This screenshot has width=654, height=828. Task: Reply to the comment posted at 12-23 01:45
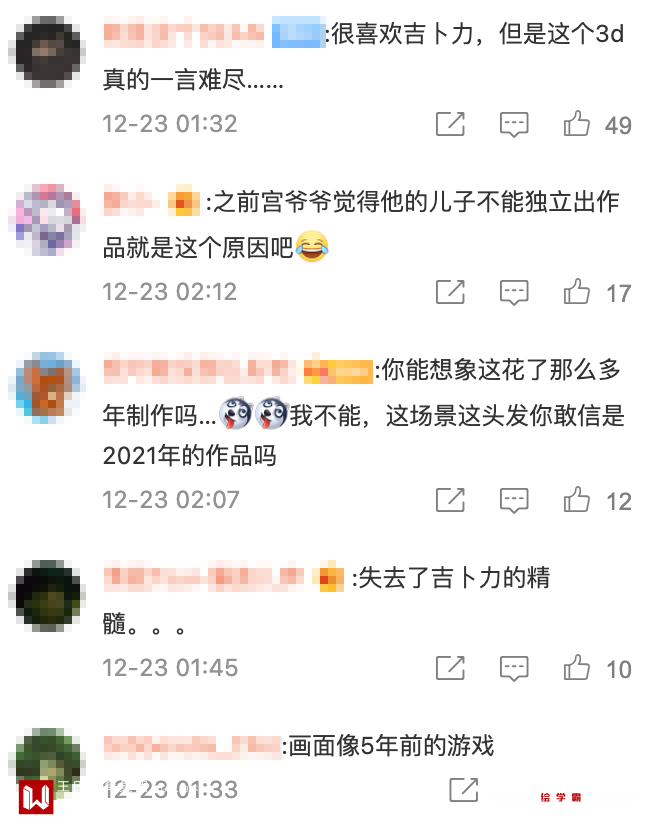click(514, 667)
